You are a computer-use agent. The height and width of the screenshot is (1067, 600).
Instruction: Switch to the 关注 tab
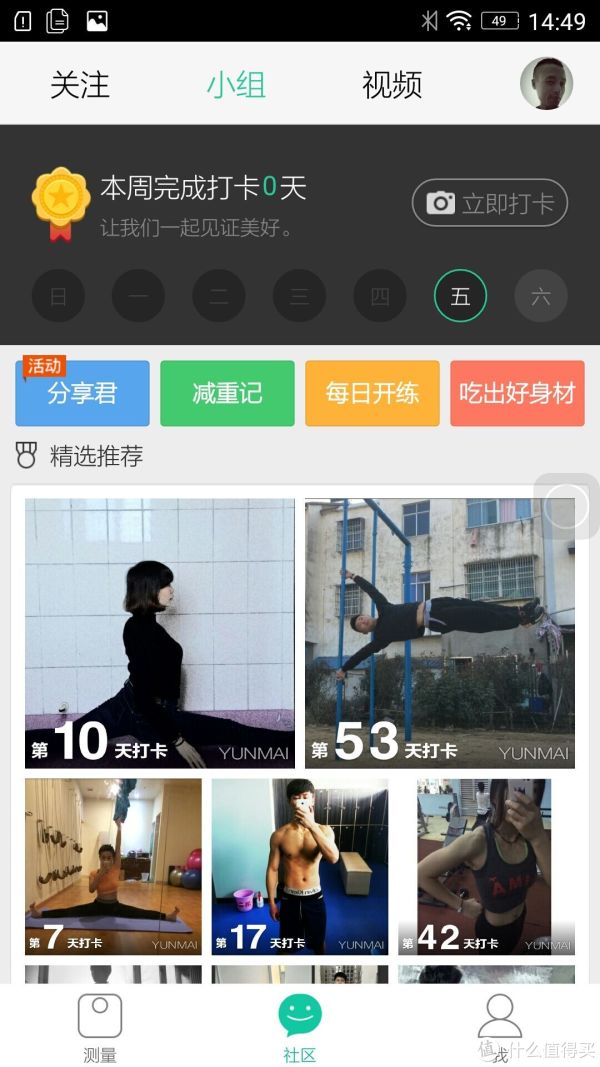[80, 85]
